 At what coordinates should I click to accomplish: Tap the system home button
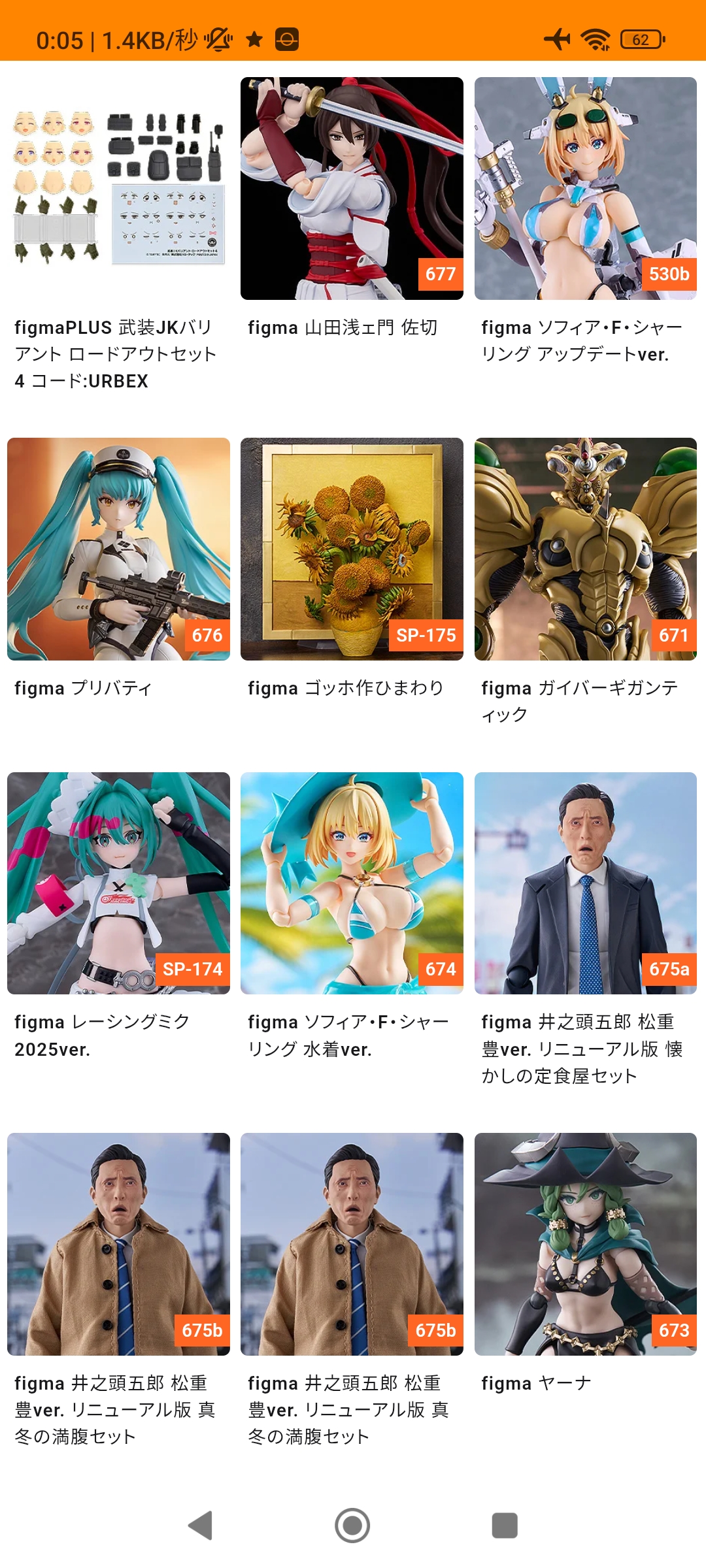pyautogui.click(x=352, y=1526)
